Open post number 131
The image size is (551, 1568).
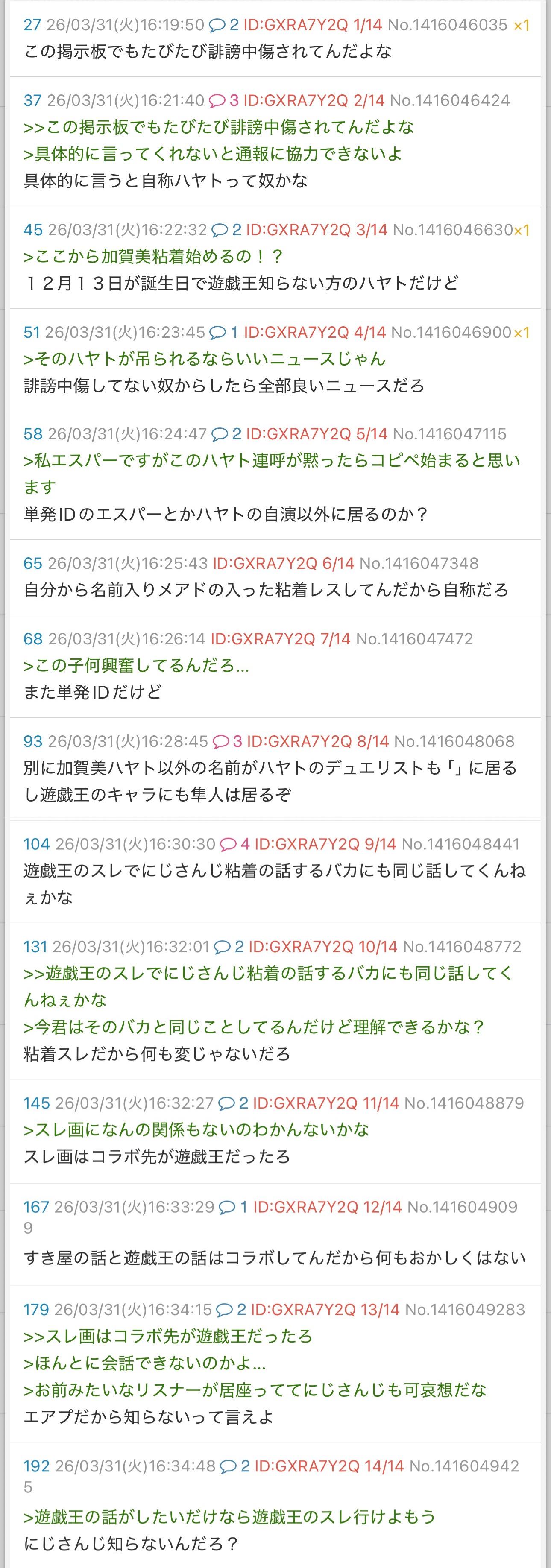35,947
